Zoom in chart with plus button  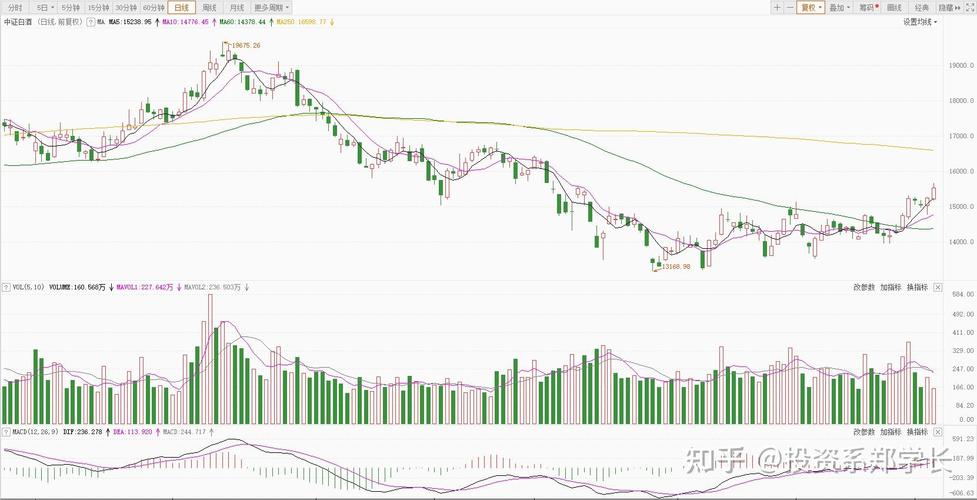(777, 7)
